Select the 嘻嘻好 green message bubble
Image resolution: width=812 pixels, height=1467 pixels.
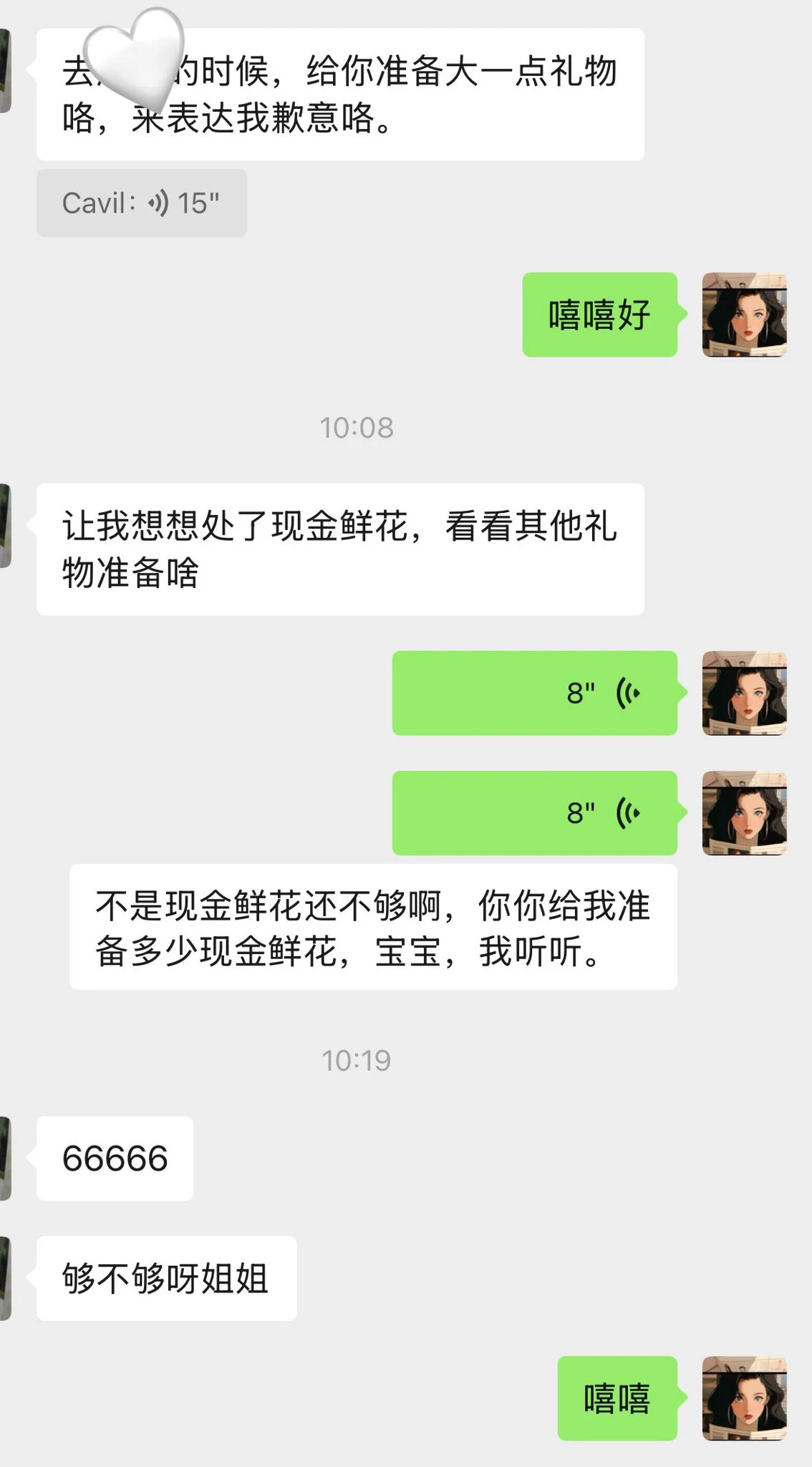[x=598, y=314]
